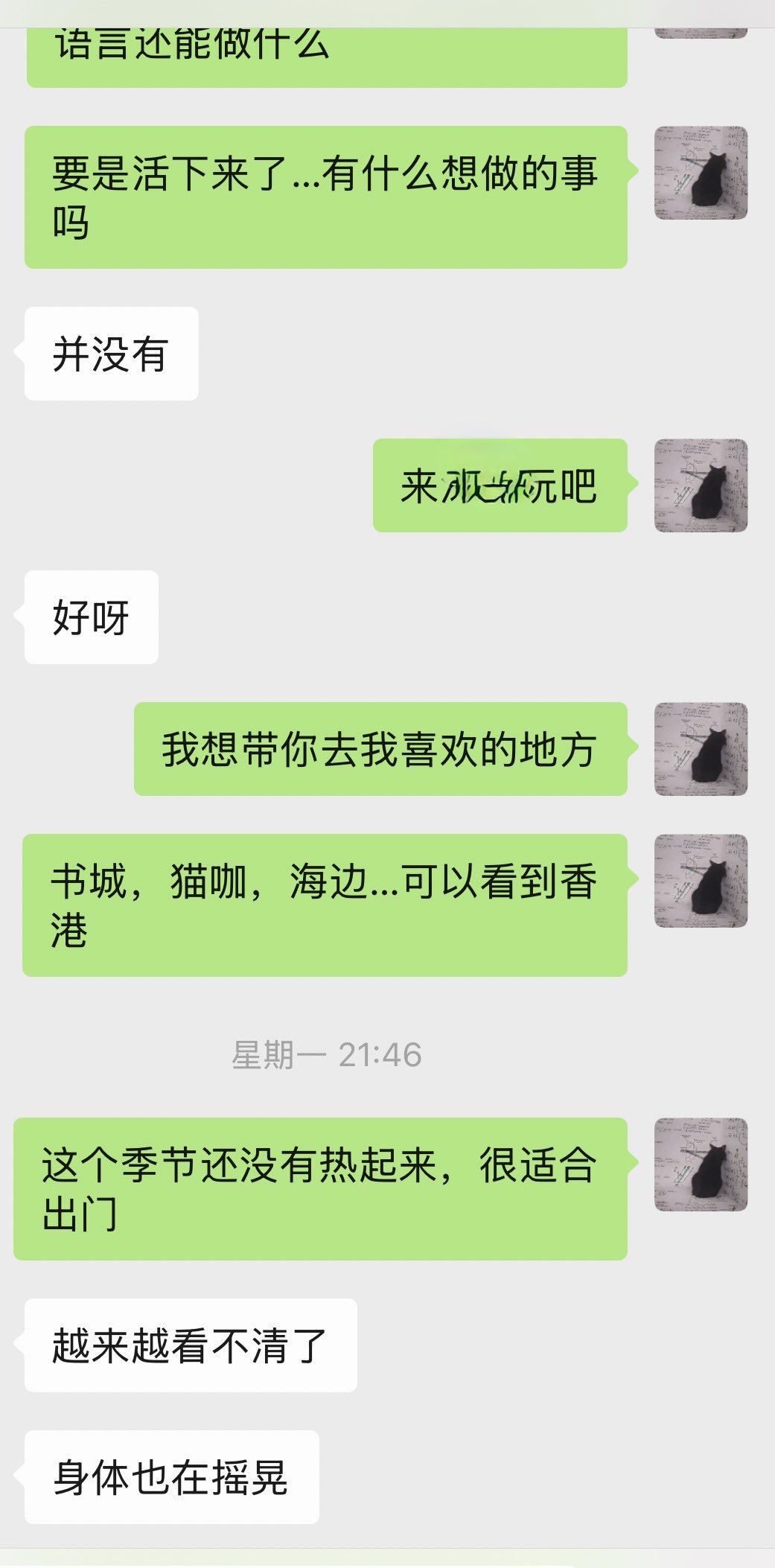Viewport: 775px width, 1568px height.
Task: Open the avatar beside the 要是活下来了 message
Action: tap(701, 173)
